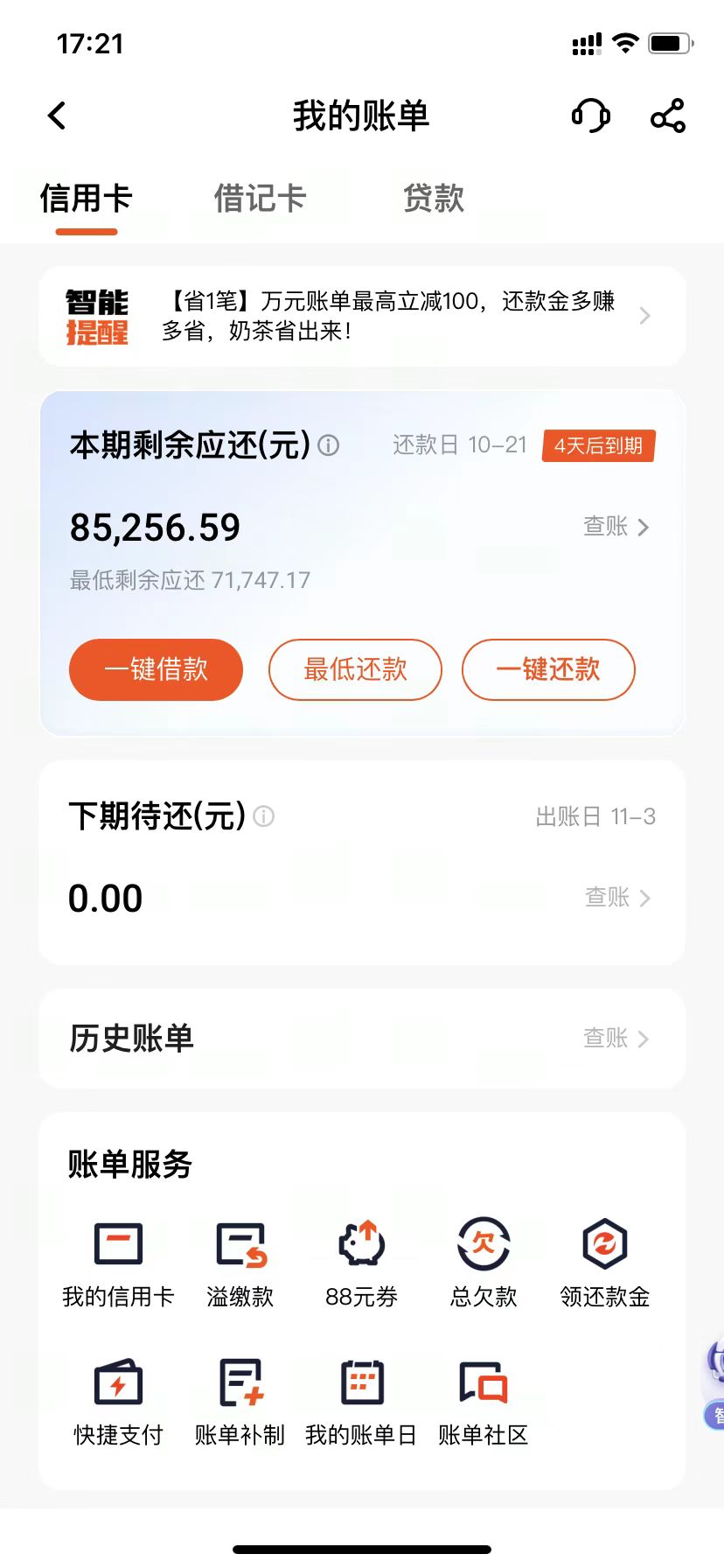Tap the 一键借款 button
Screen dimensions: 724x1568
tap(156, 669)
